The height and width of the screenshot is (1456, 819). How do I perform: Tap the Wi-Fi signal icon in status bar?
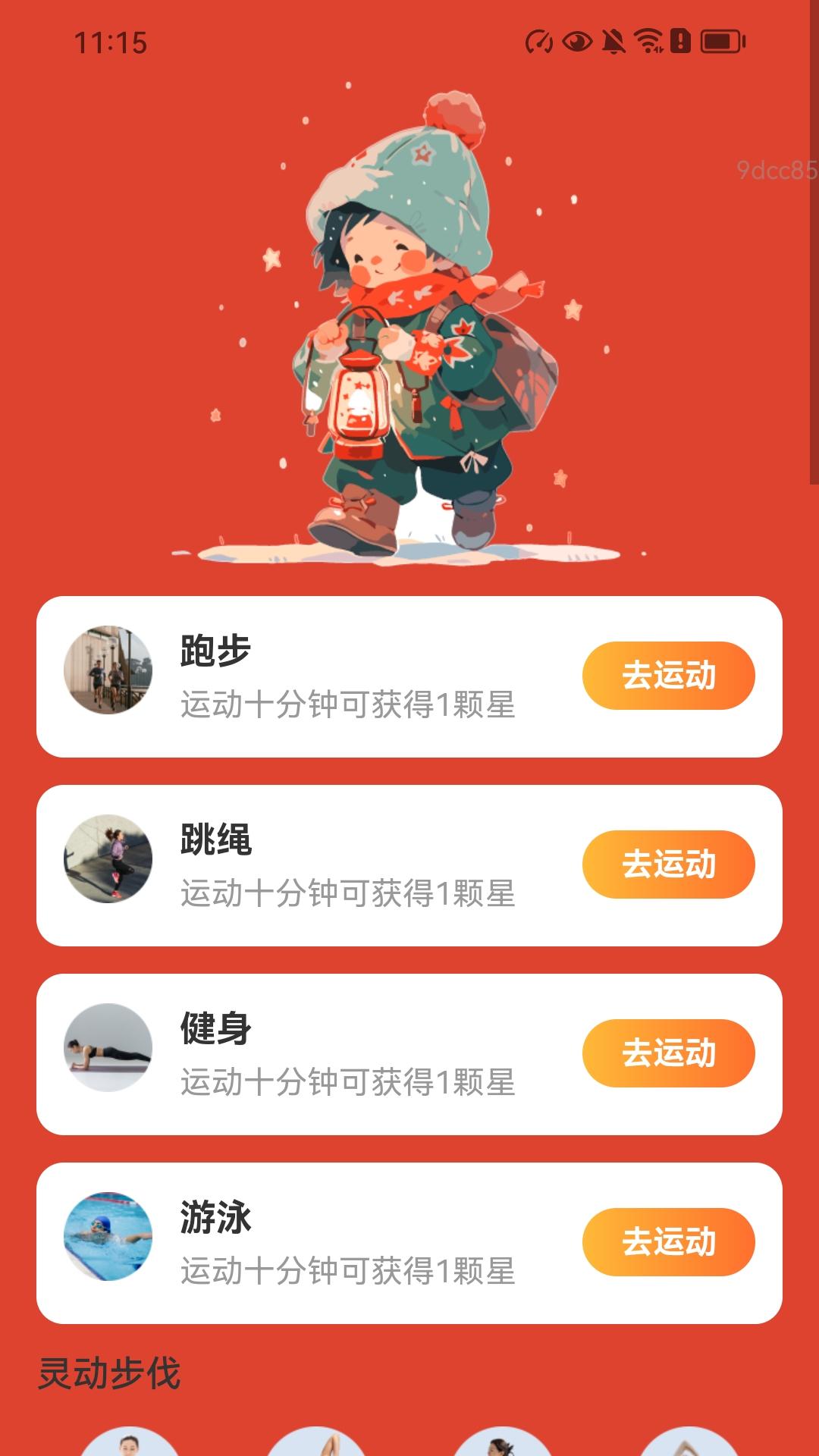pyautogui.click(x=648, y=43)
